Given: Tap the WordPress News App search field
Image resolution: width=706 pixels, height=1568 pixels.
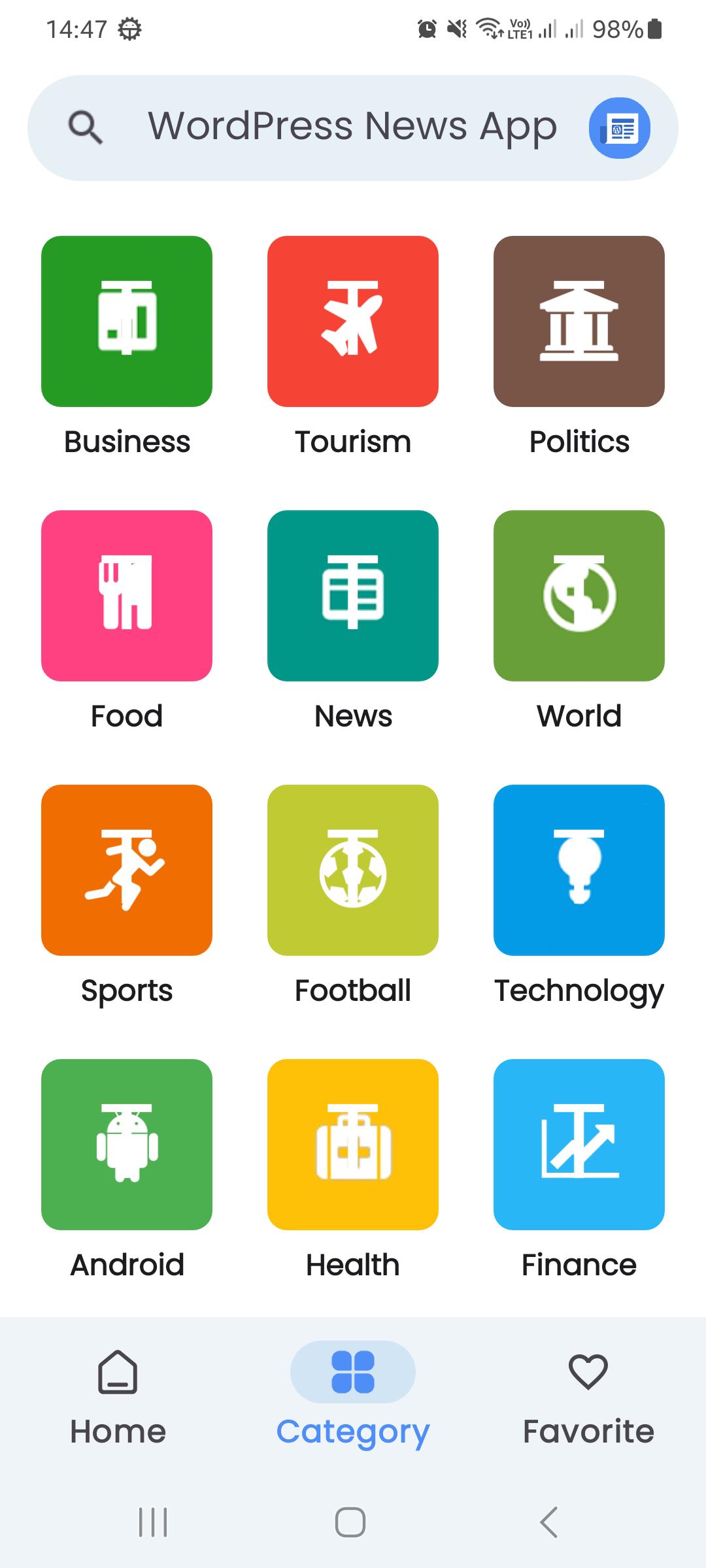Looking at the screenshot, I should [353, 127].
